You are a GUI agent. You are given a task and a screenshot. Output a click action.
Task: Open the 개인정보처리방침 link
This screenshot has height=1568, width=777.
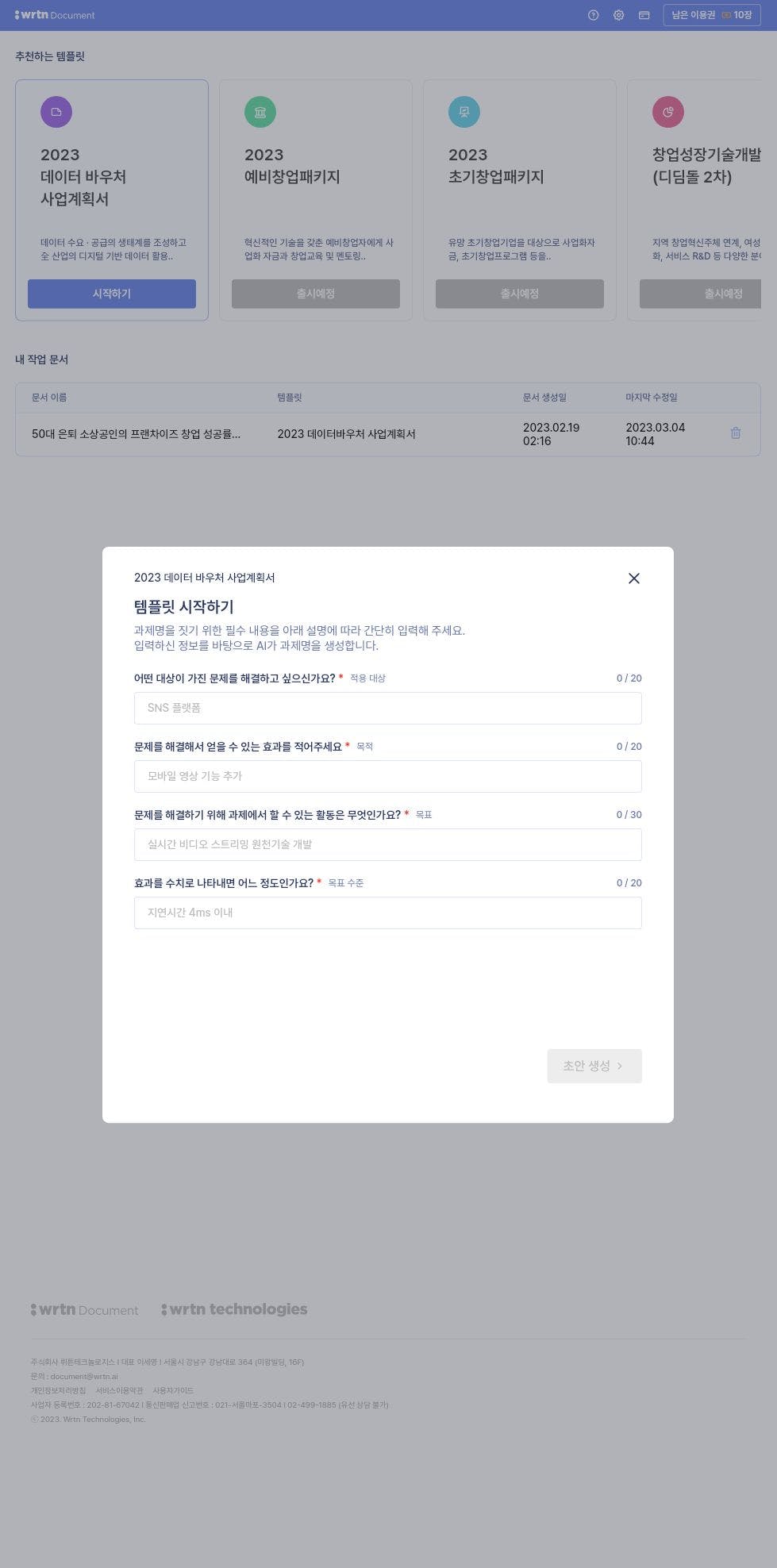(58, 1390)
